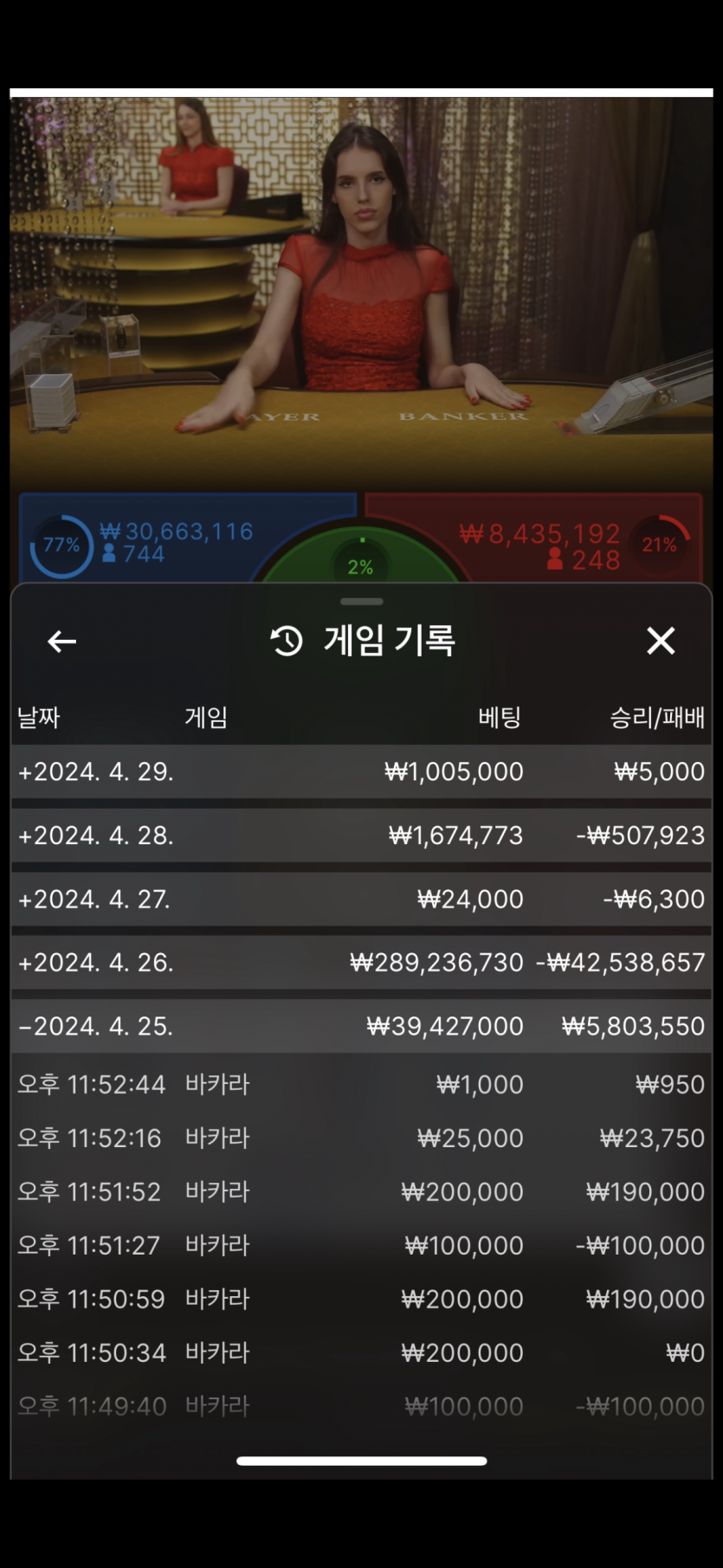The height and width of the screenshot is (1568, 723).
Task: View the 오후 11:51:27 바카라 round details
Action: 361,1246
